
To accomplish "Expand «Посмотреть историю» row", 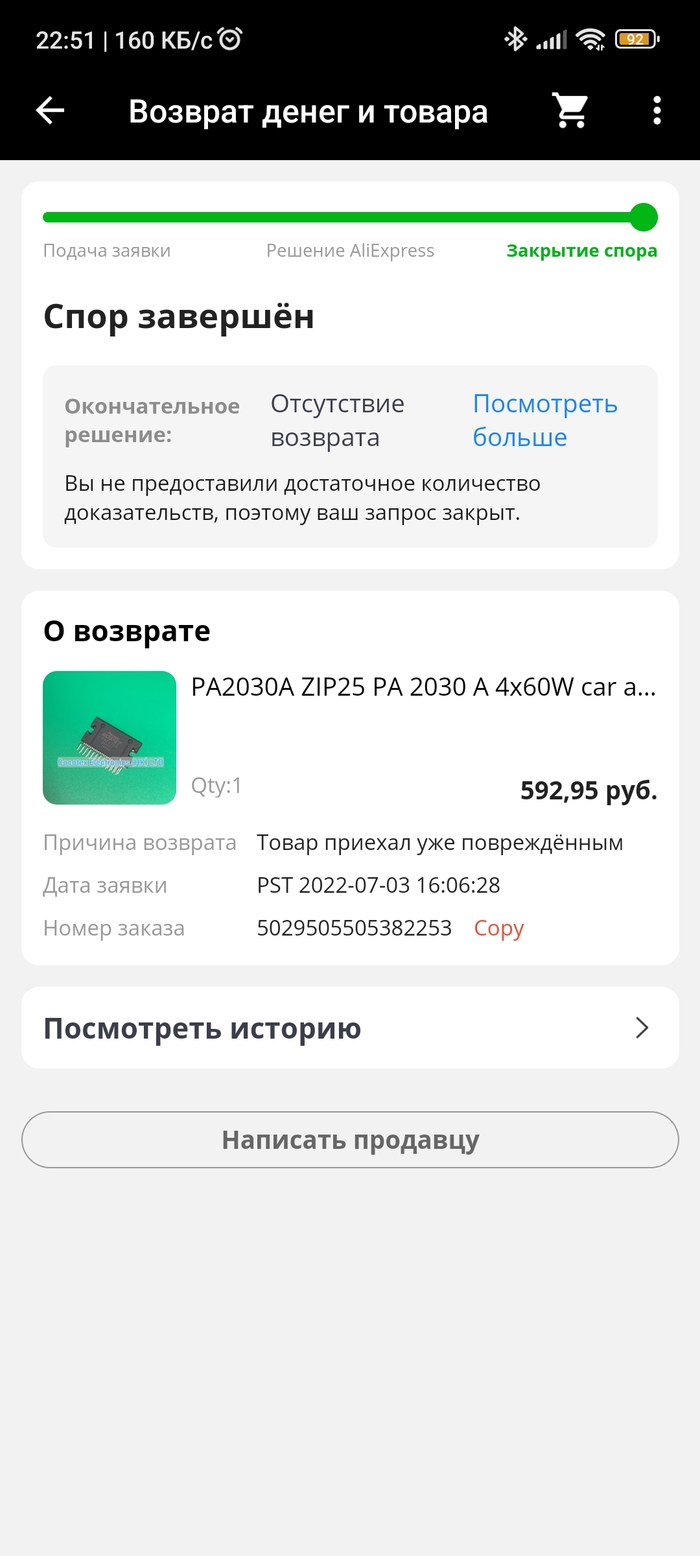I will [350, 1028].
